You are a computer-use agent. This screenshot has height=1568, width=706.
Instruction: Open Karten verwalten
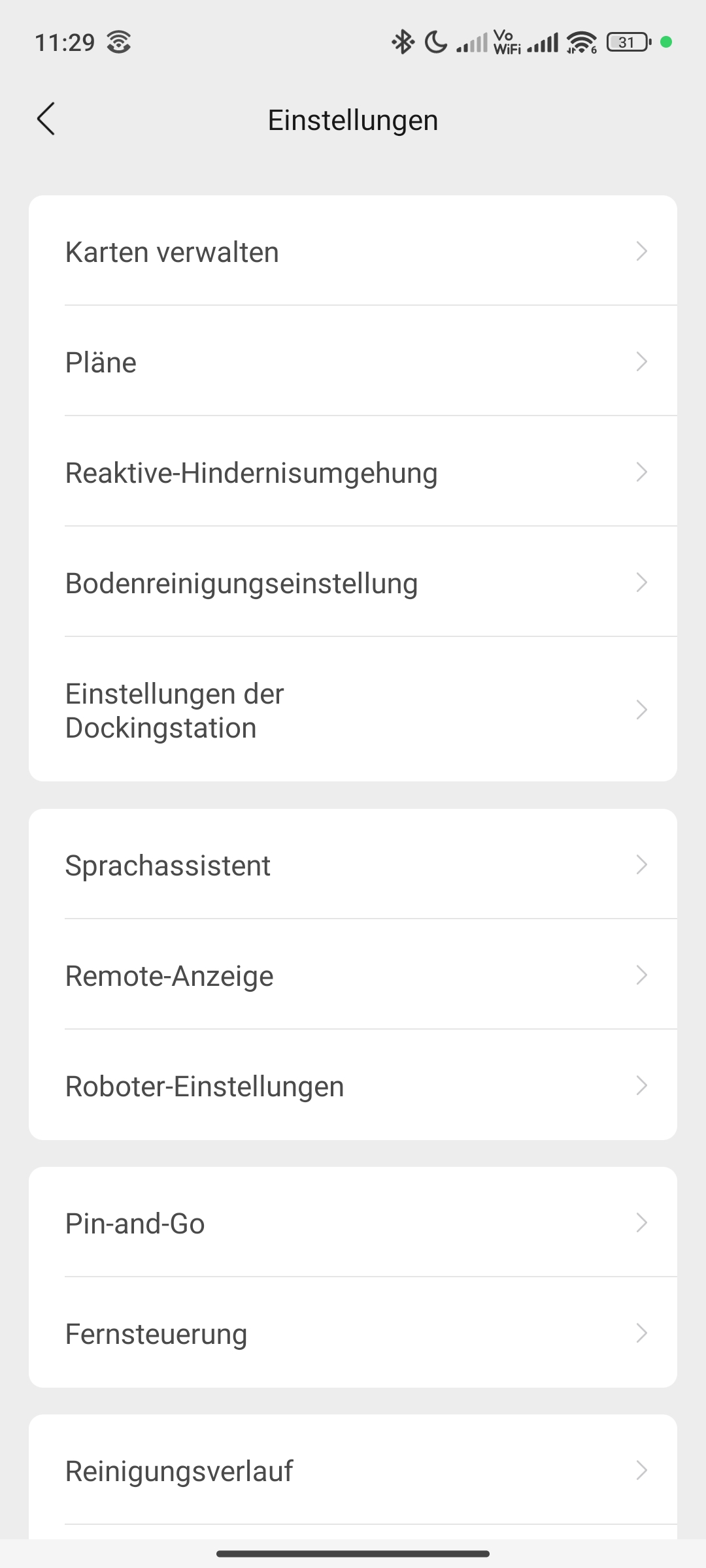[x=353, y=251]
